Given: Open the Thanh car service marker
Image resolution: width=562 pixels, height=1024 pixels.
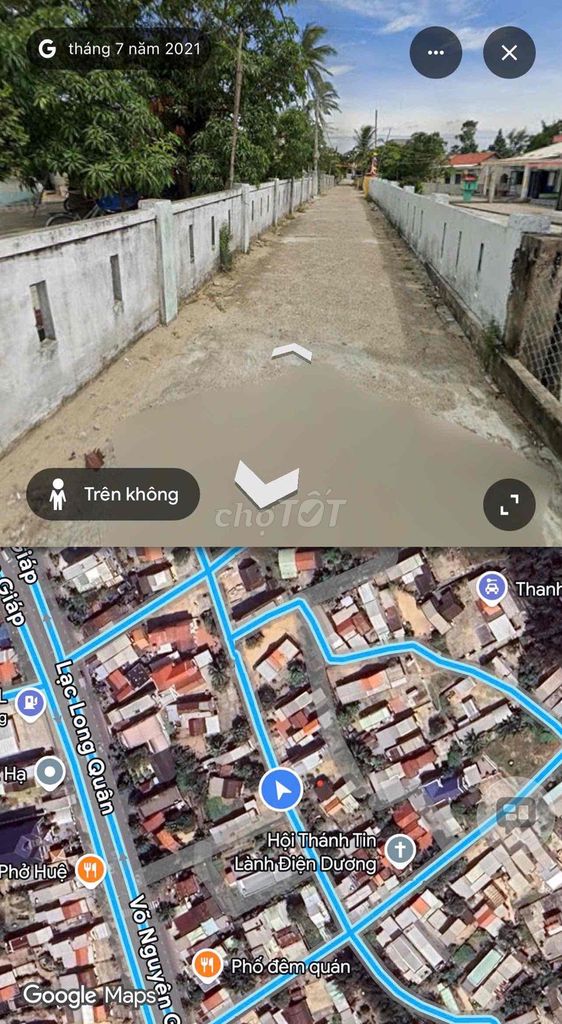Looking at the screenshot, I should (x=492, y=588).
